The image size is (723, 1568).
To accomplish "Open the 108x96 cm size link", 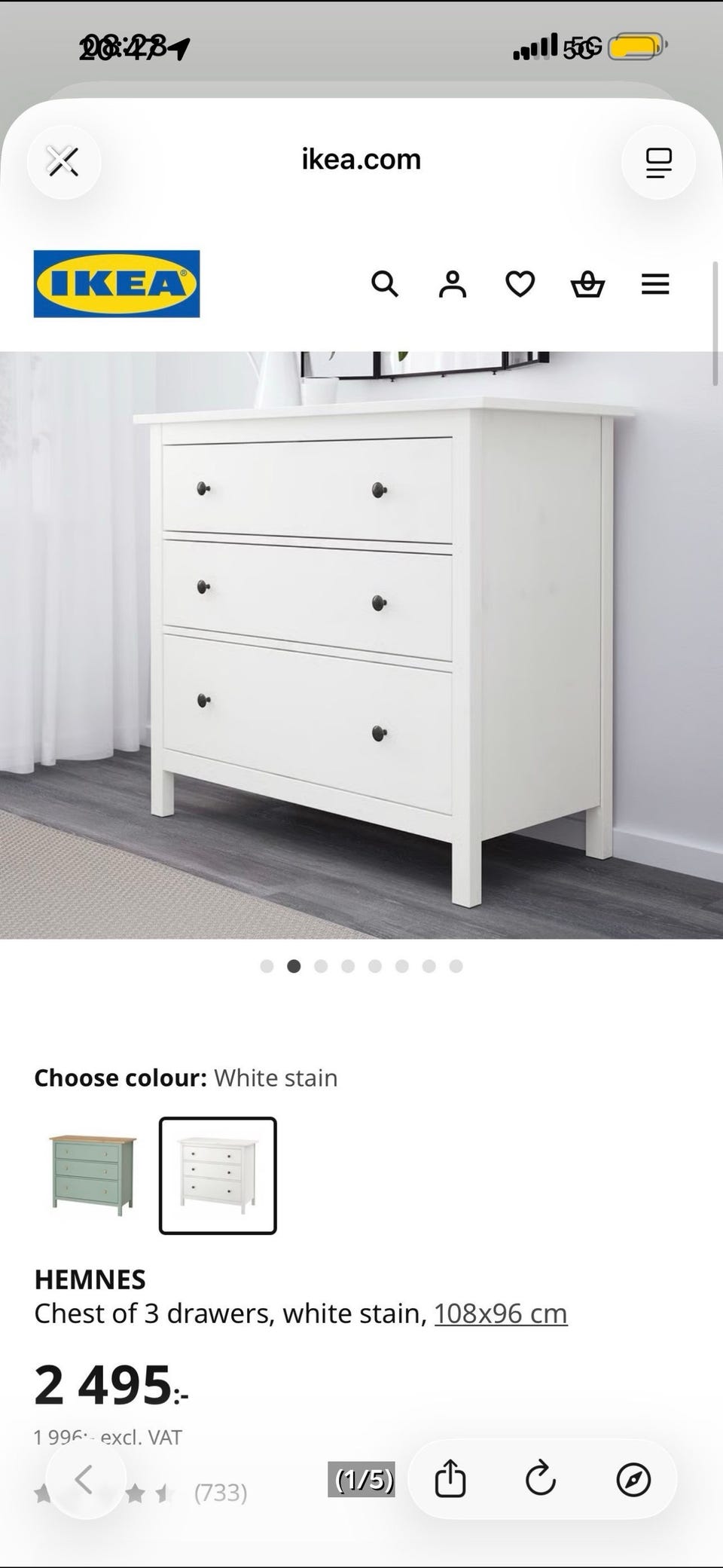I will 500,1313.
